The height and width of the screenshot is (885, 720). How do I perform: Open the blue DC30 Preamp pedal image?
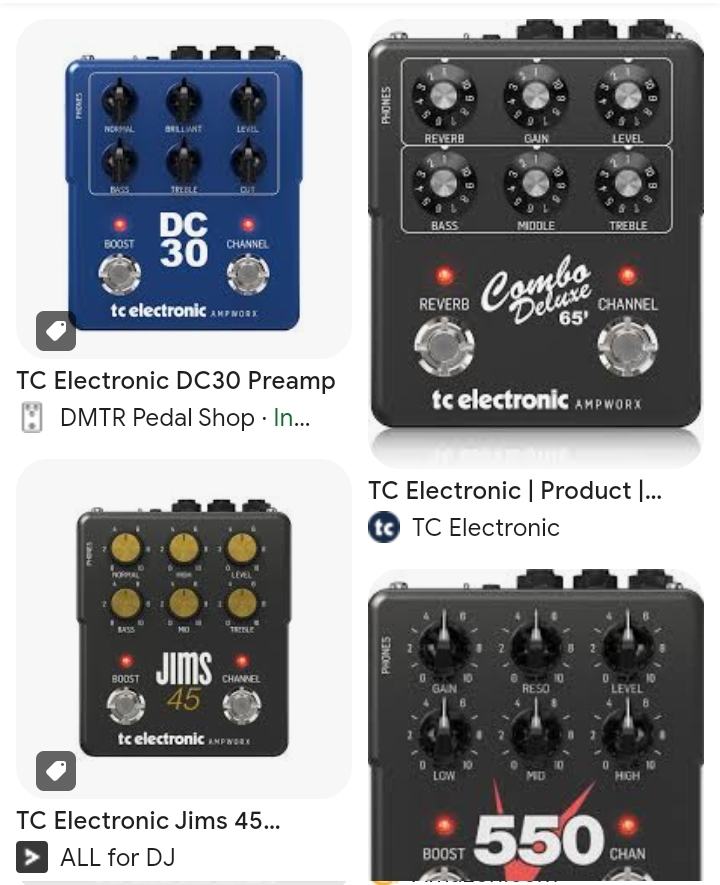click(x=184, y=190)
